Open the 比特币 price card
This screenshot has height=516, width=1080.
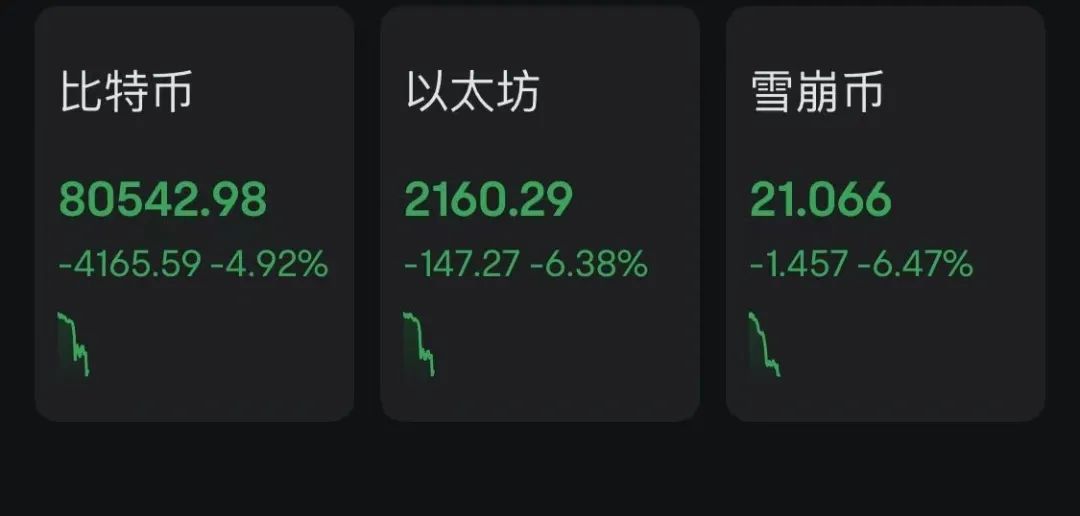coord(194,214)
